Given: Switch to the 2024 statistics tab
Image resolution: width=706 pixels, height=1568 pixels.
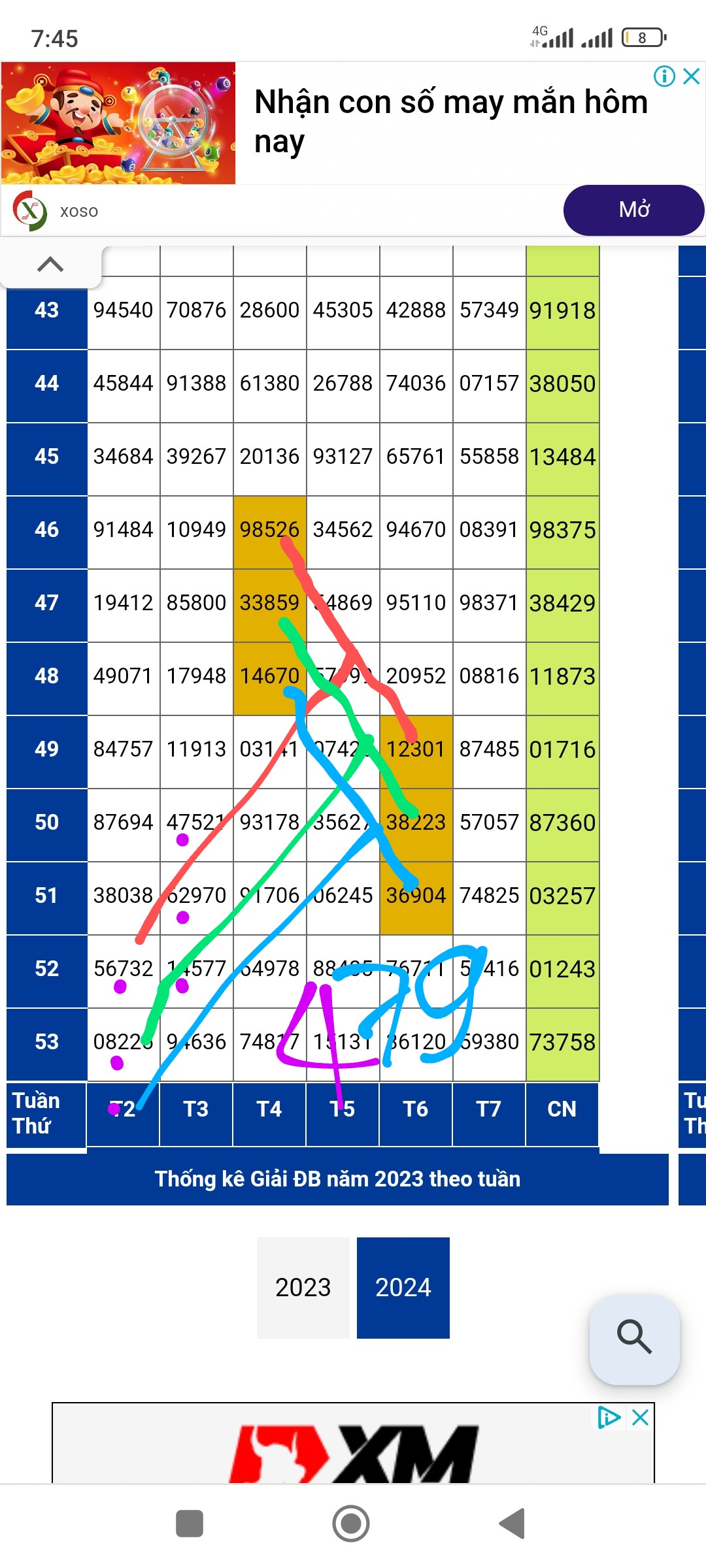Looking at the screenshot, I should click(x=403, y=1287).
